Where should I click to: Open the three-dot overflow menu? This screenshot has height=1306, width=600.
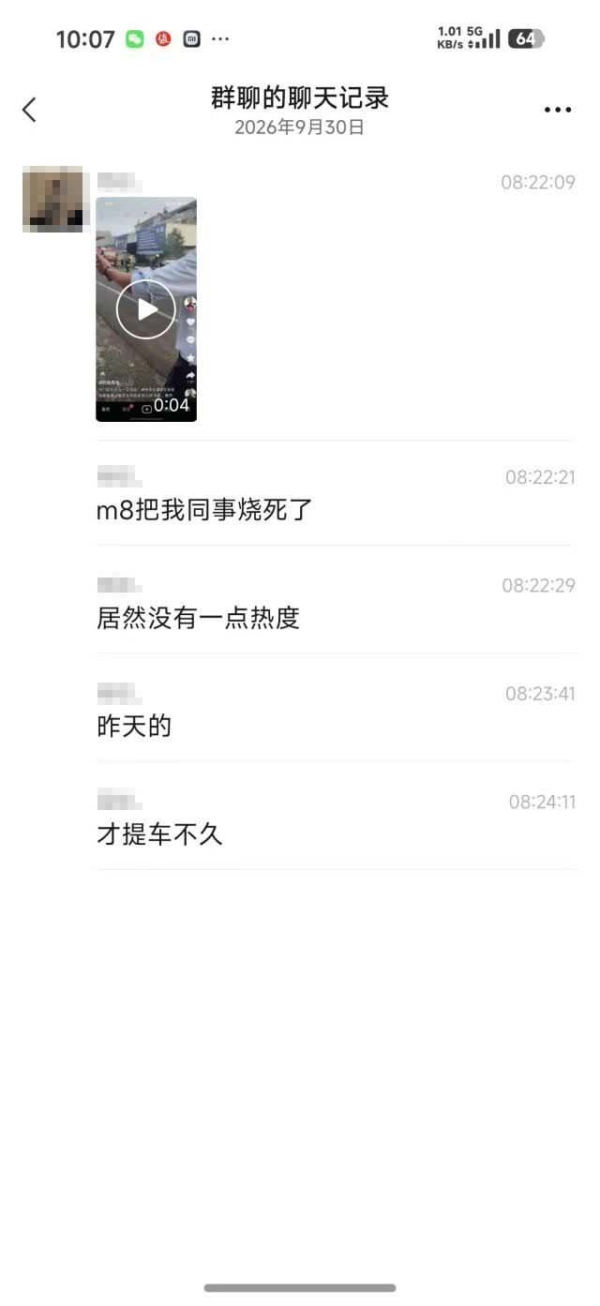pos(557,110)
